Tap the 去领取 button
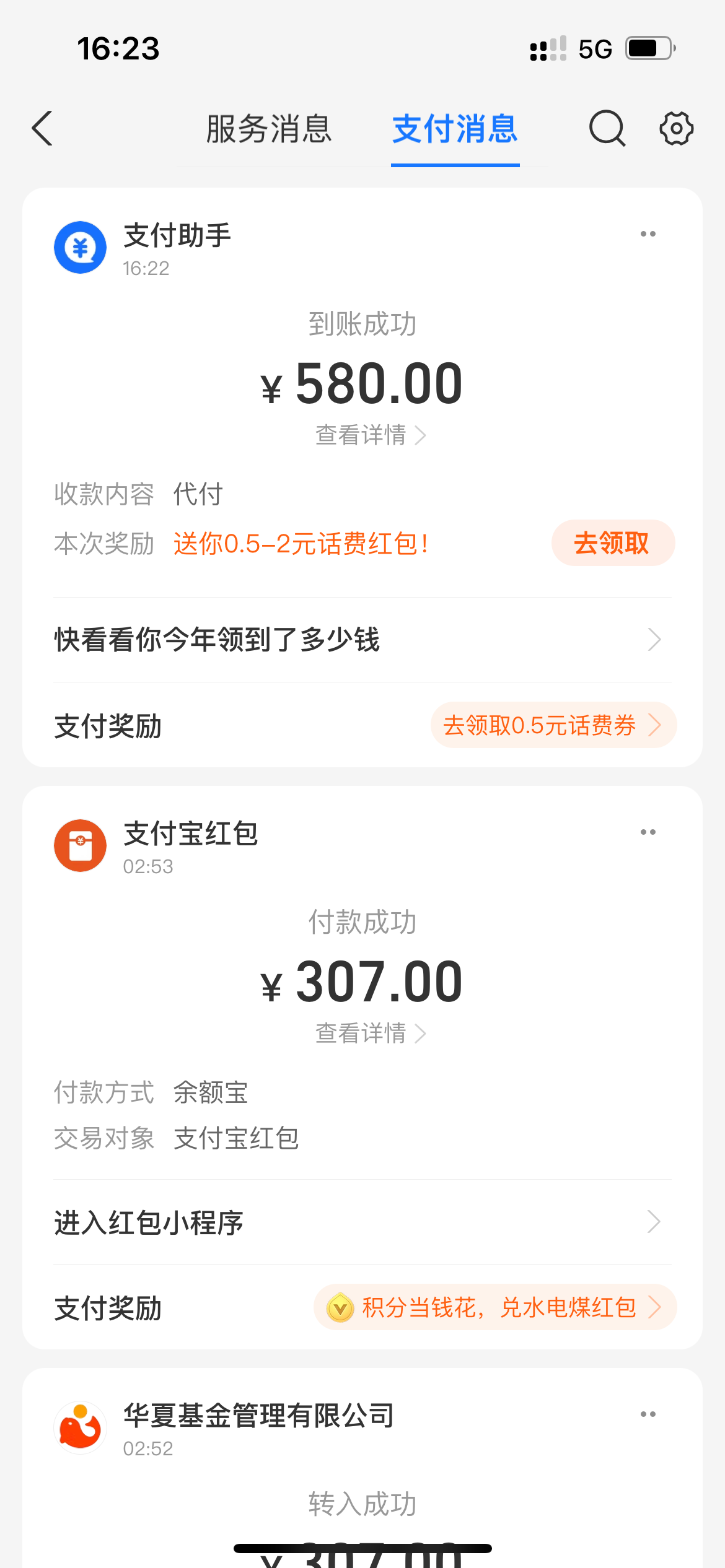The height and width of the screenshot is (1568, 725). coord(613,543)
